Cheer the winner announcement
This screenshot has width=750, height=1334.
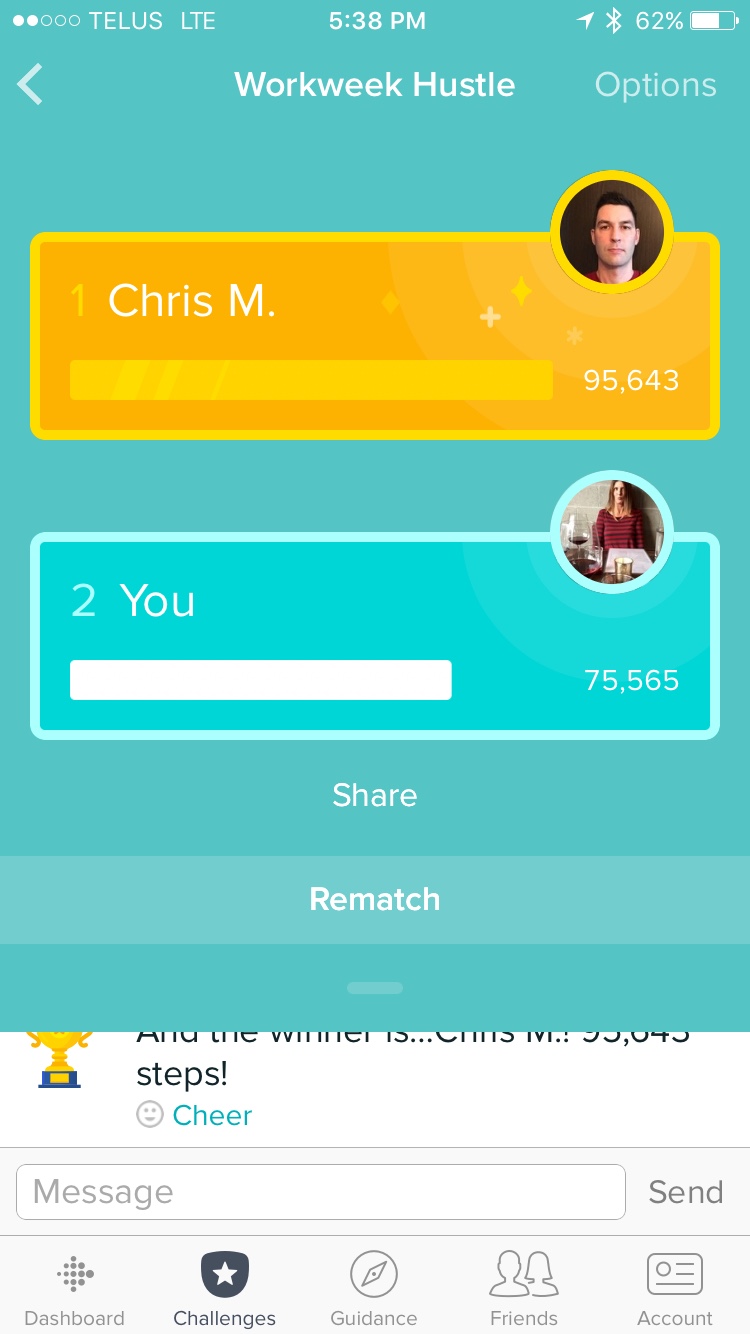pyautogui.click(x=195, y=1115)
